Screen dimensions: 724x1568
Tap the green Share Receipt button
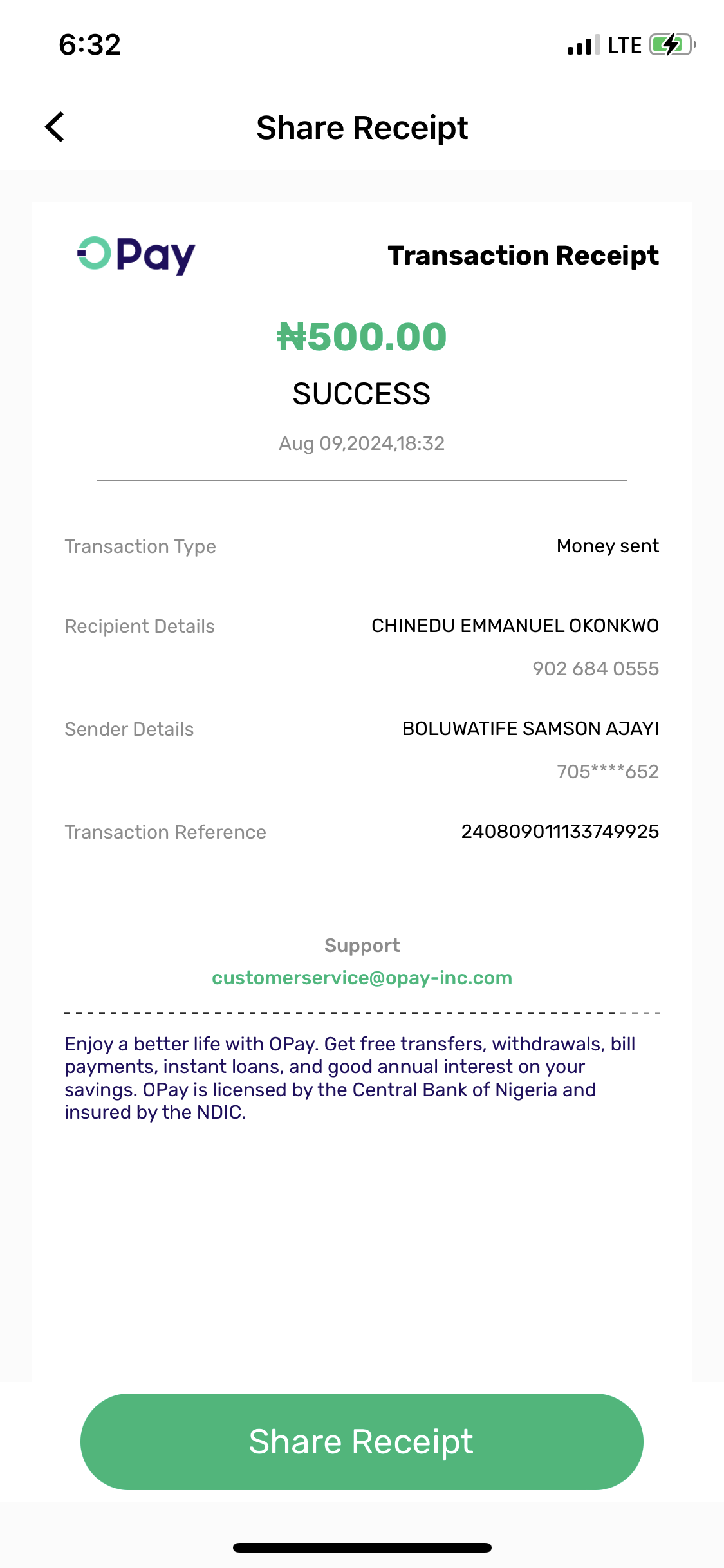tap(362, 1441)
